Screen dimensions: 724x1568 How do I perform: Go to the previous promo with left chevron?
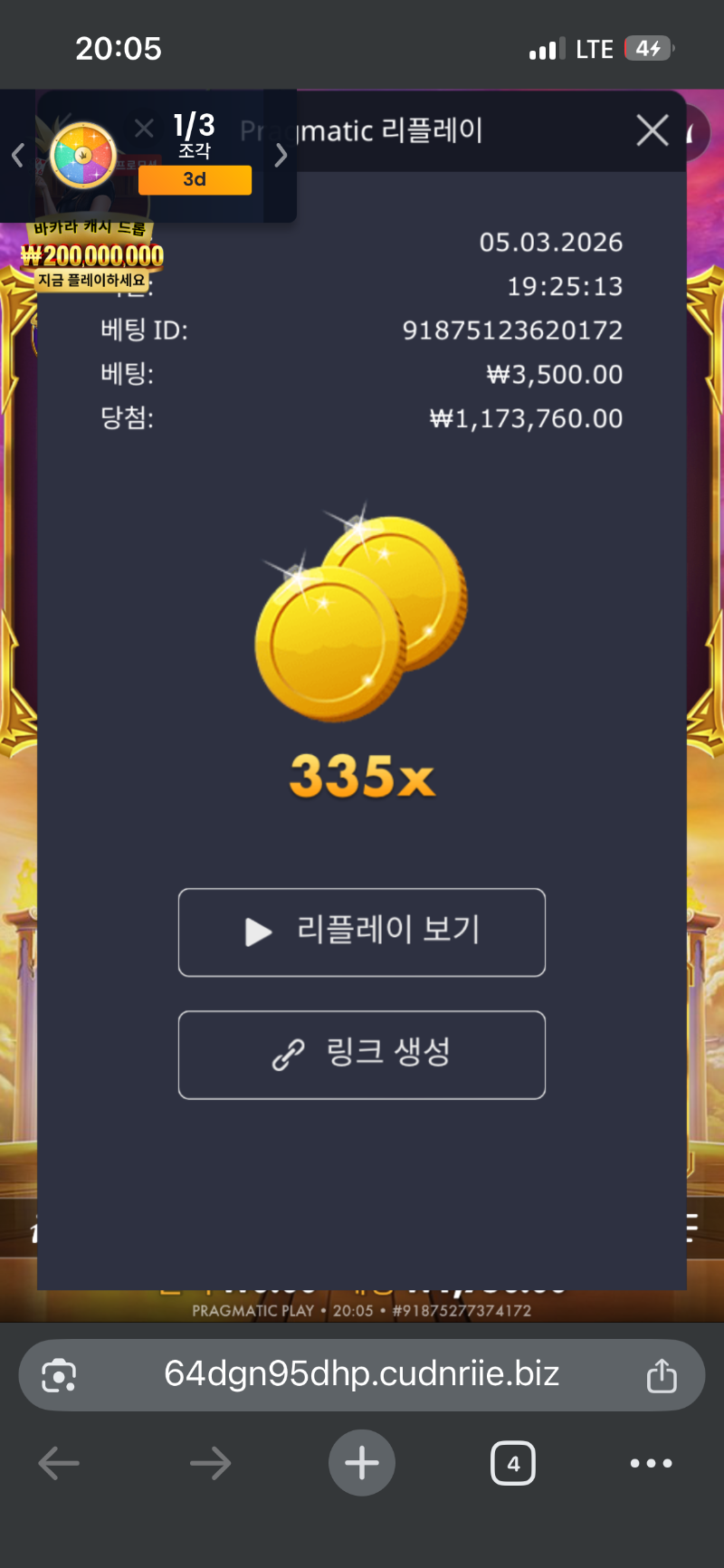click(x=17, y=156)
